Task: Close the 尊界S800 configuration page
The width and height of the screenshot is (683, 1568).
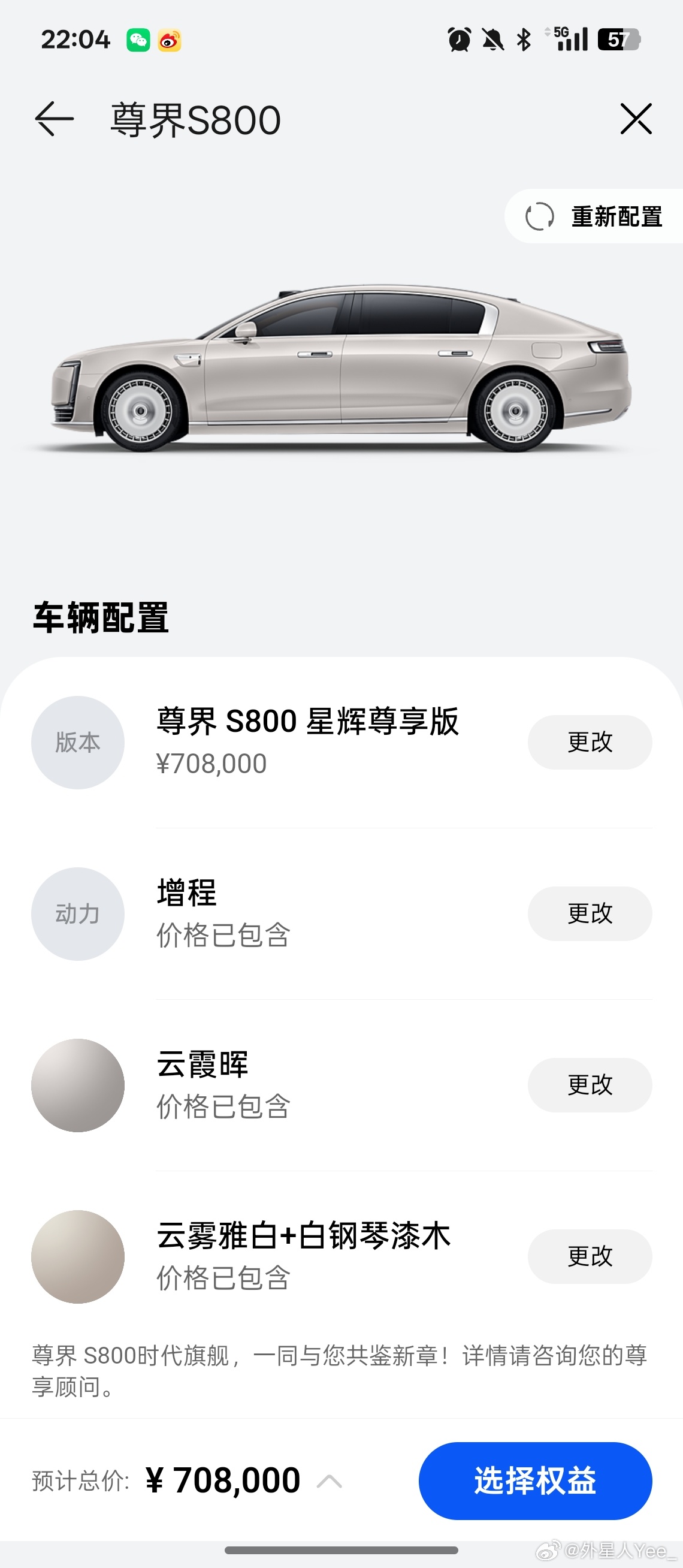Action: pos(636,119)
